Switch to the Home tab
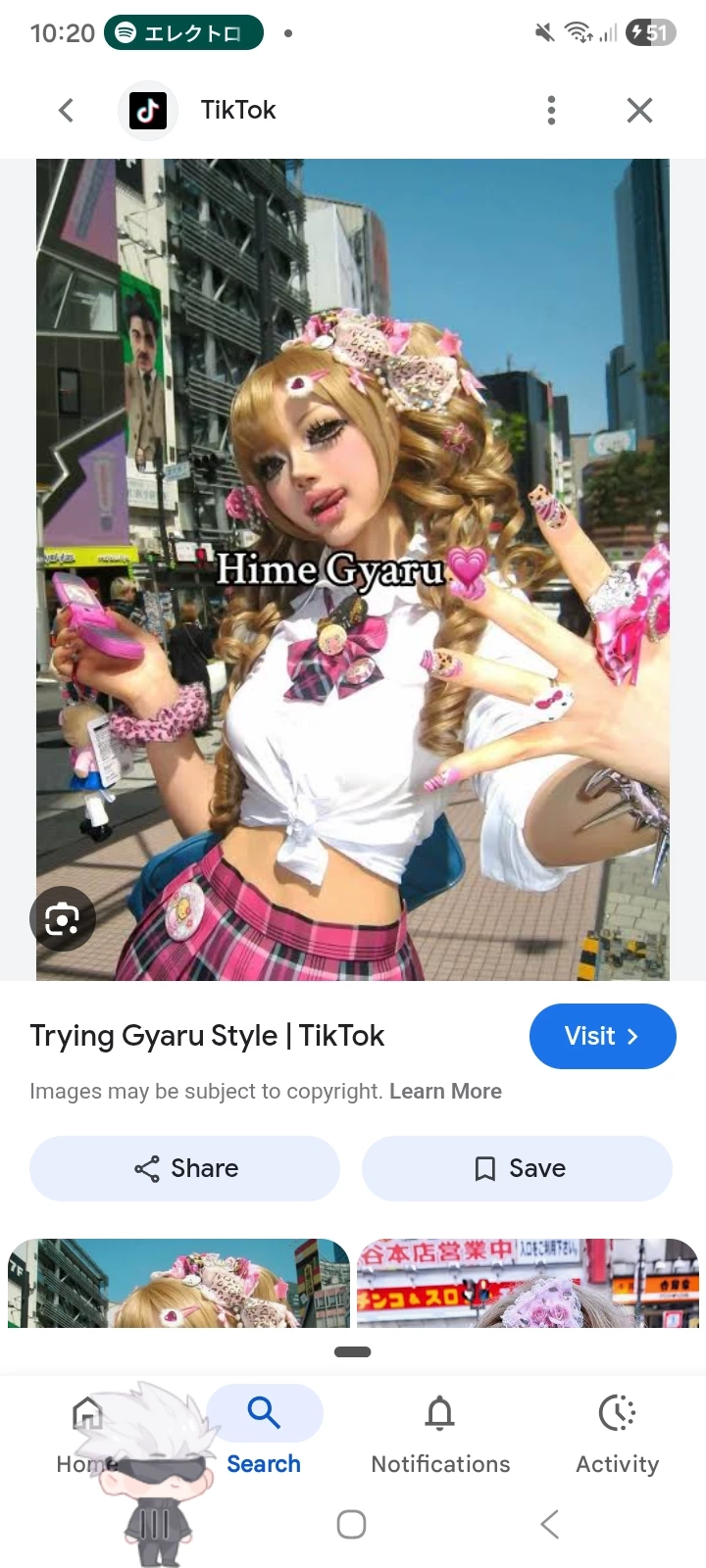The image size is (706, 1568). tap(86, 1433)
